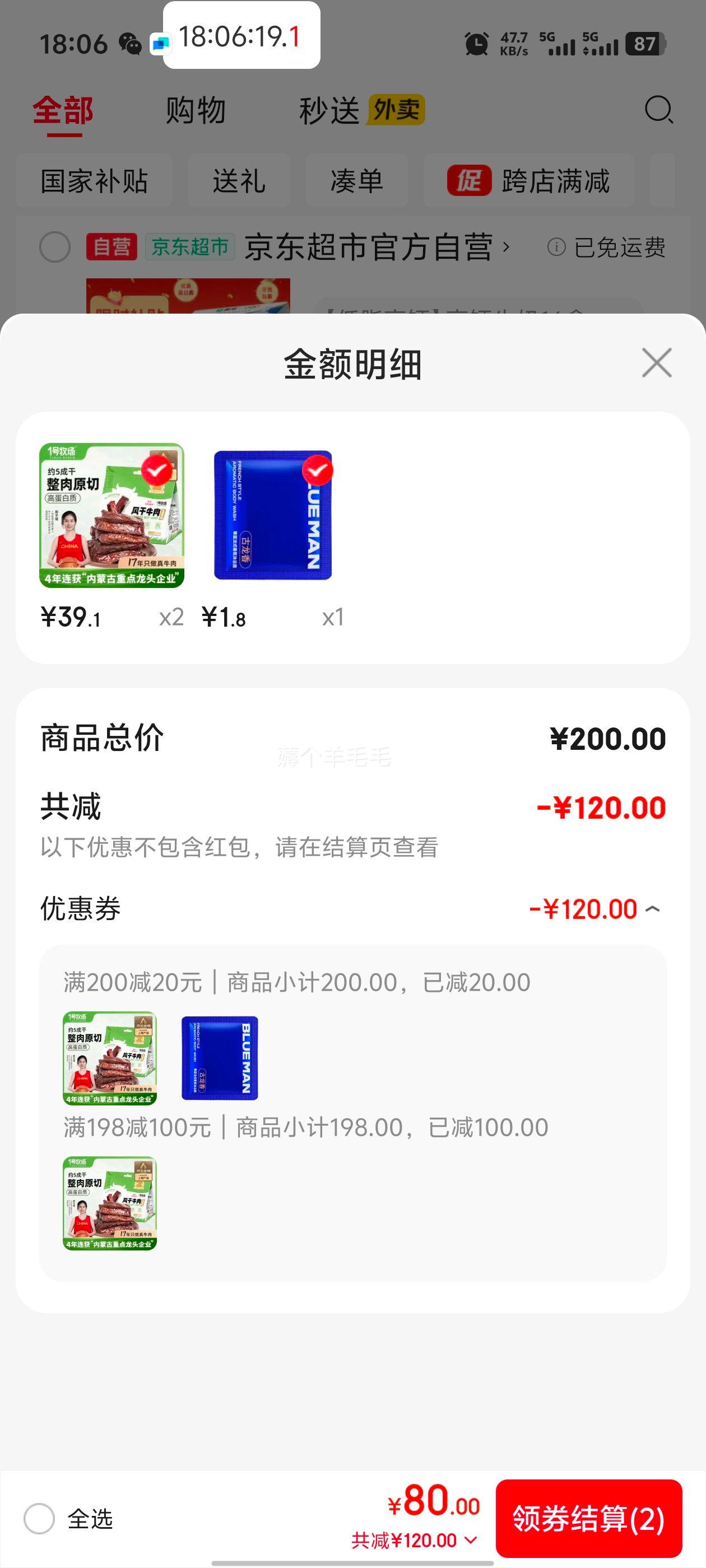Switch to the 秒送 外卖 tab
706x1568 pixels.
pyautogui.click(x=361, y=111)
